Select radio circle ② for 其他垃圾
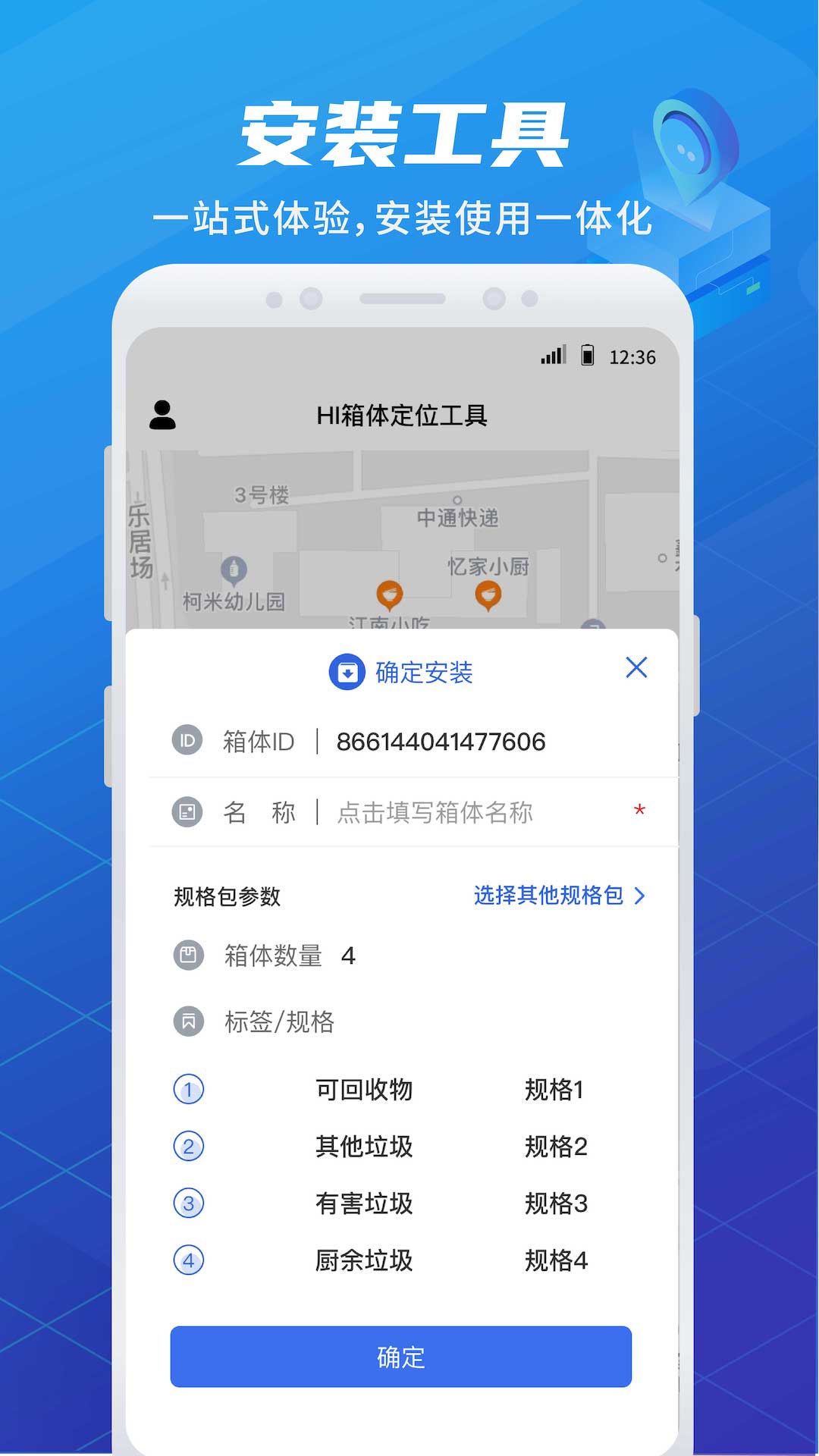The width and height of the screenshot is (819, 1456). (x=189, y=1147)
